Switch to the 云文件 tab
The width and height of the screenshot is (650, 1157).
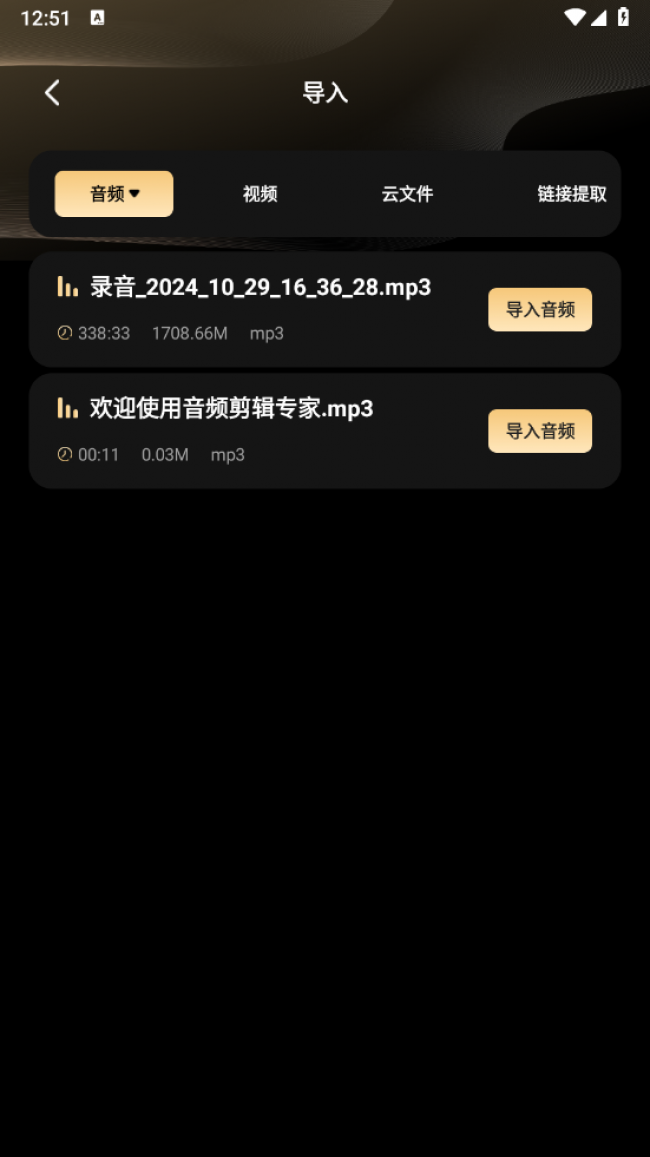coord(407,194)
